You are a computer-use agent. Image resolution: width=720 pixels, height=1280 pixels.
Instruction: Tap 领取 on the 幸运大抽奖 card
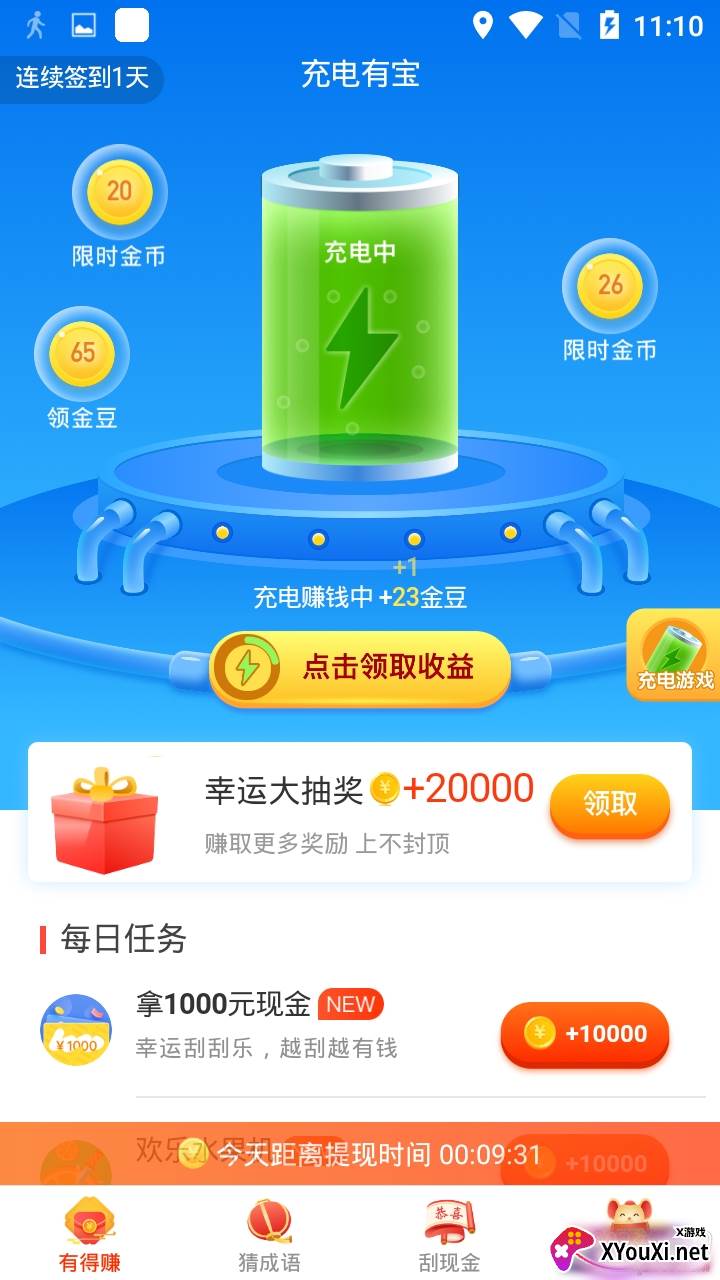pos(609,804)
